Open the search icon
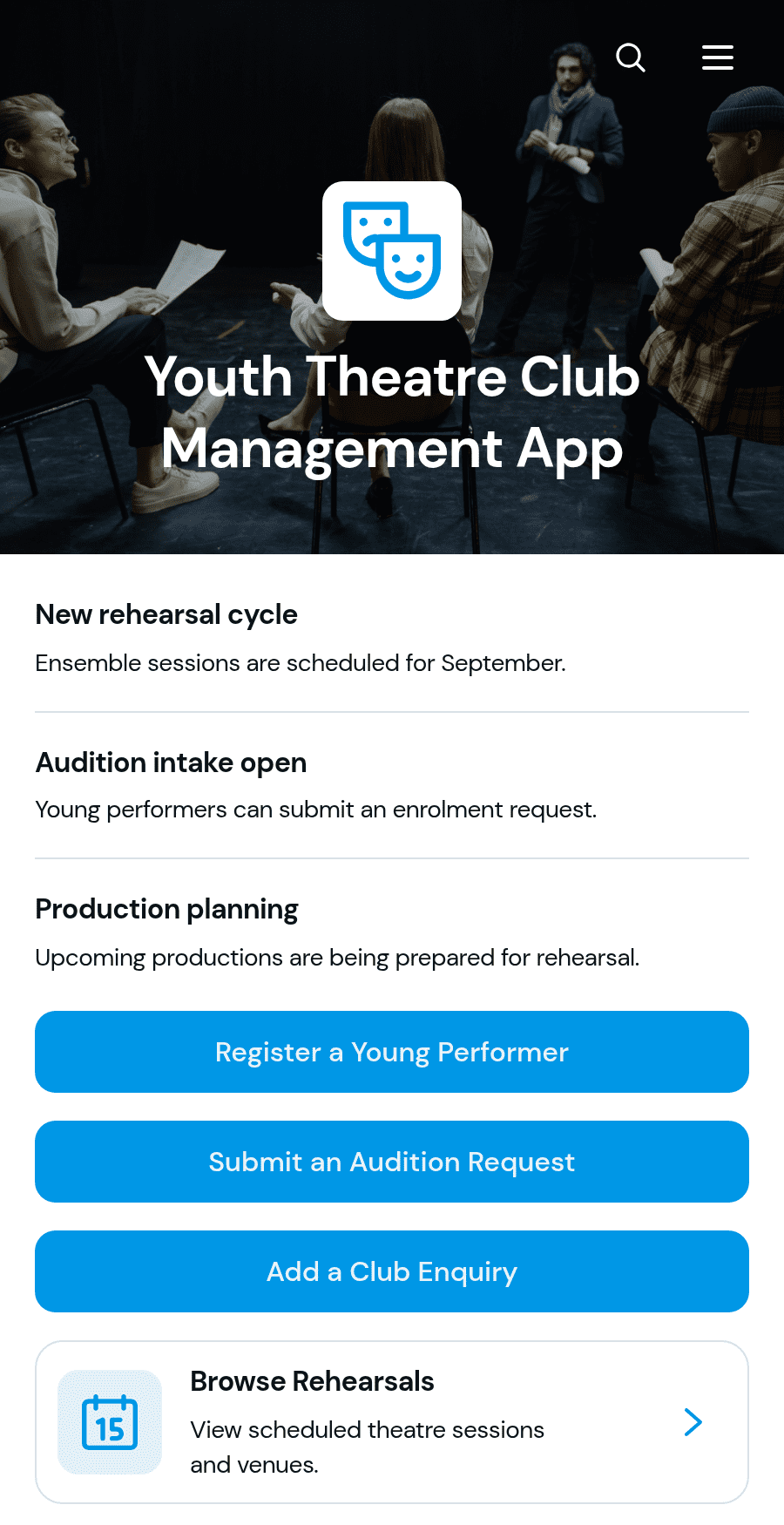This screenshot has width=784, height=1525. point(631,58)
